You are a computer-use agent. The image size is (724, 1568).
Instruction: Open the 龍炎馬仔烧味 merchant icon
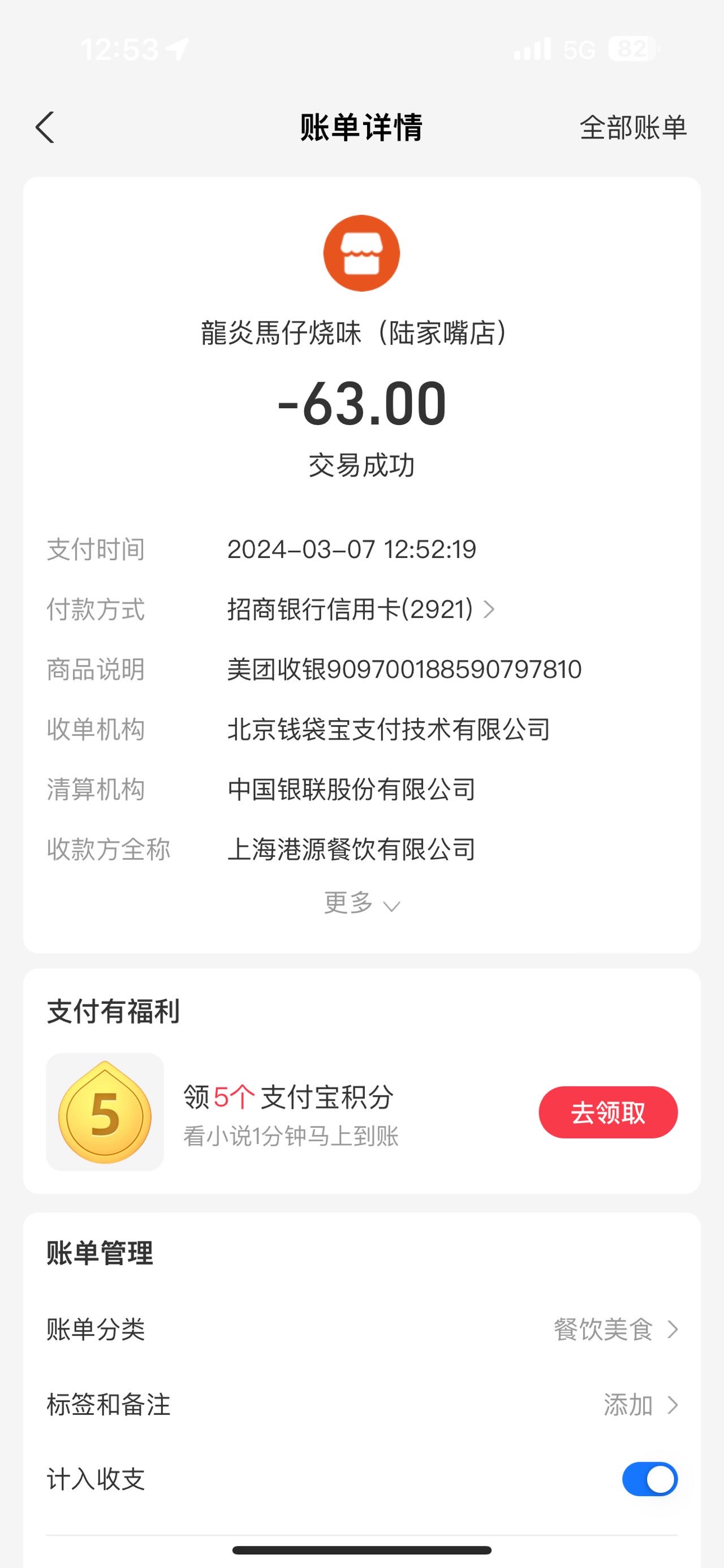point(361,253)
